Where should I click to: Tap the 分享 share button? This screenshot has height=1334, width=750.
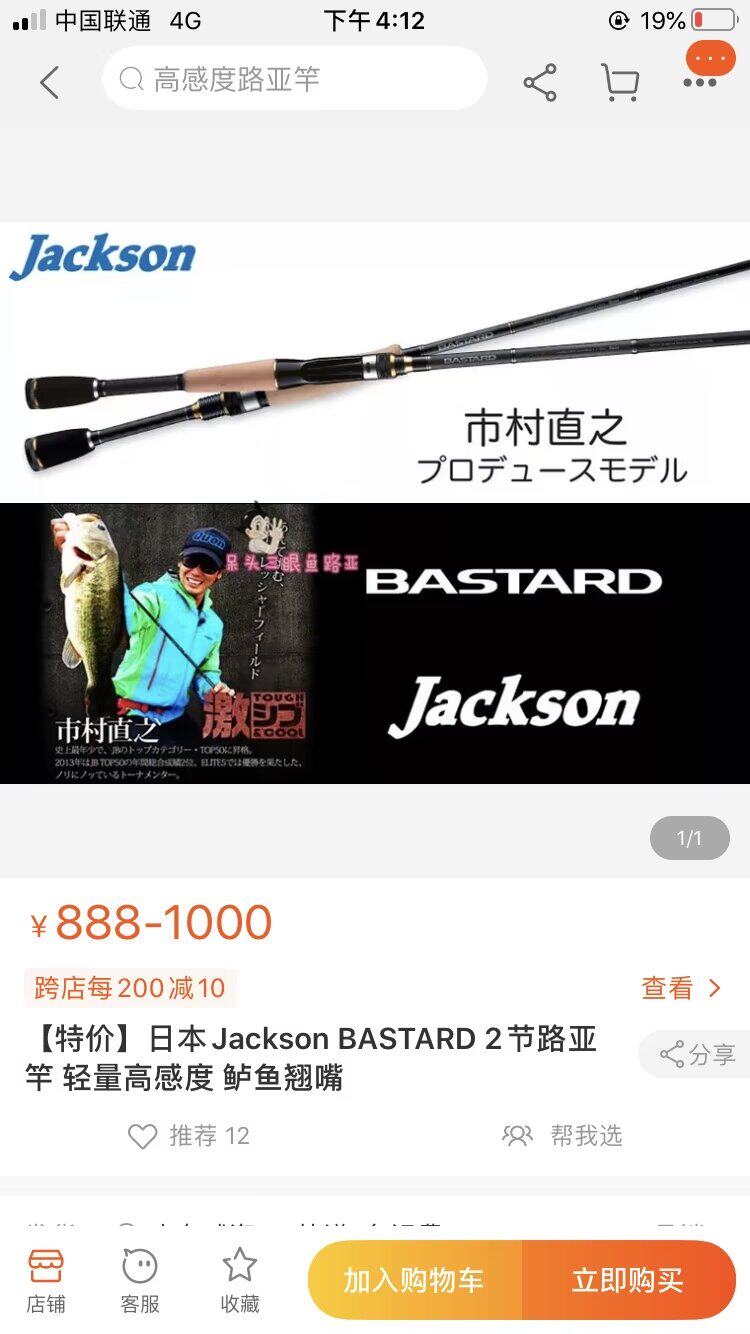pyautogui.click(x=696, y=1054)
